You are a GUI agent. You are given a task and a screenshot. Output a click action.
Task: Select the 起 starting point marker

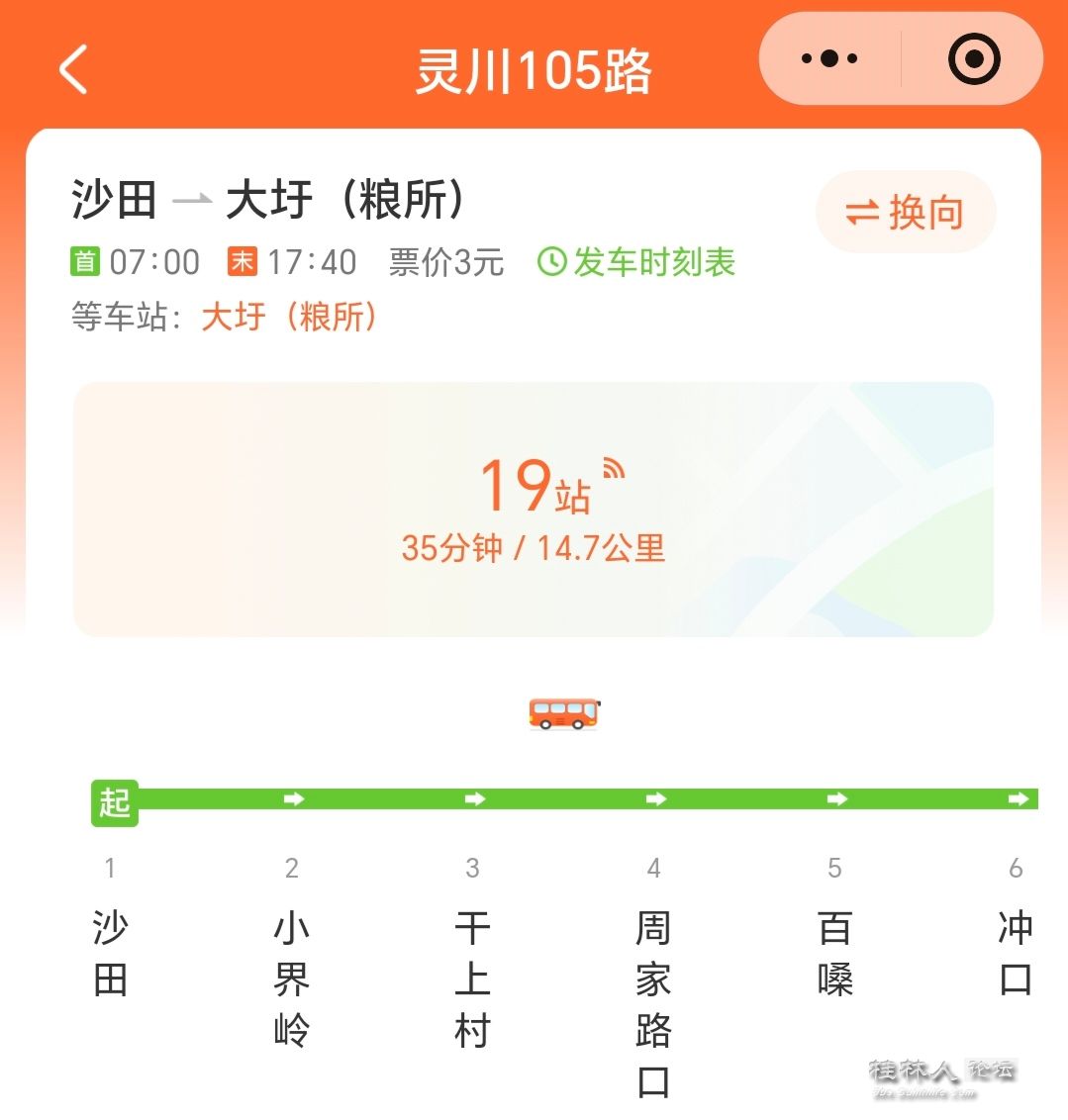click(x=114, y=803)
